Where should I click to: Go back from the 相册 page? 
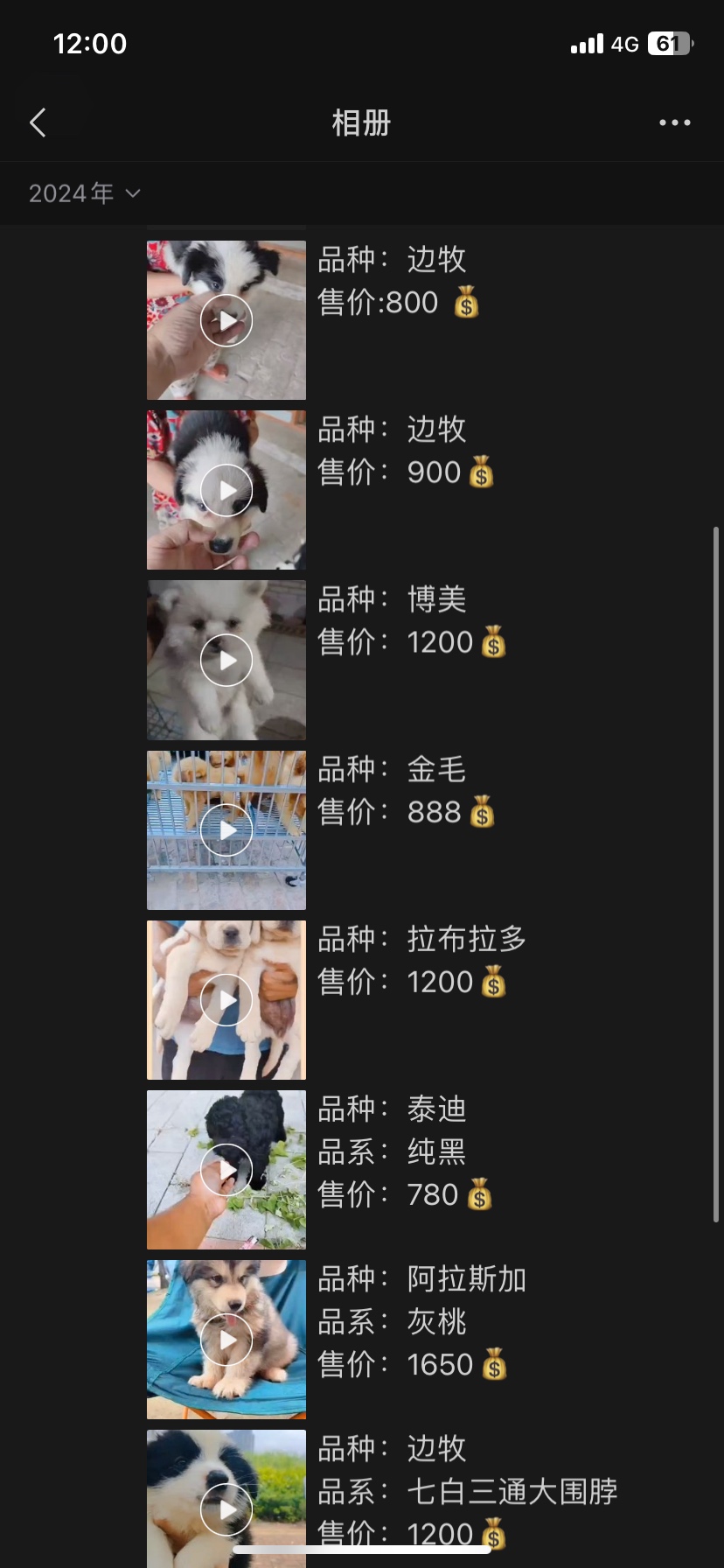coord(38,123)
